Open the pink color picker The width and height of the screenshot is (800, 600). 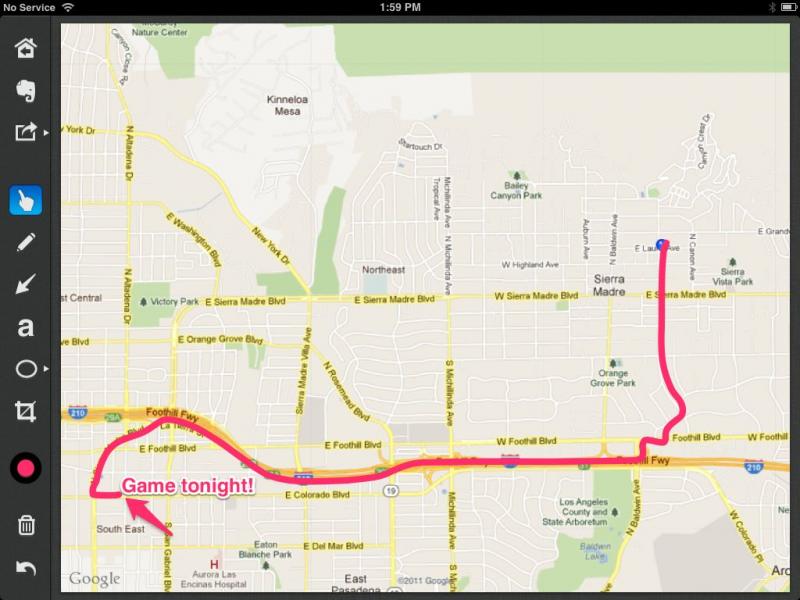(x=26, y=467)
